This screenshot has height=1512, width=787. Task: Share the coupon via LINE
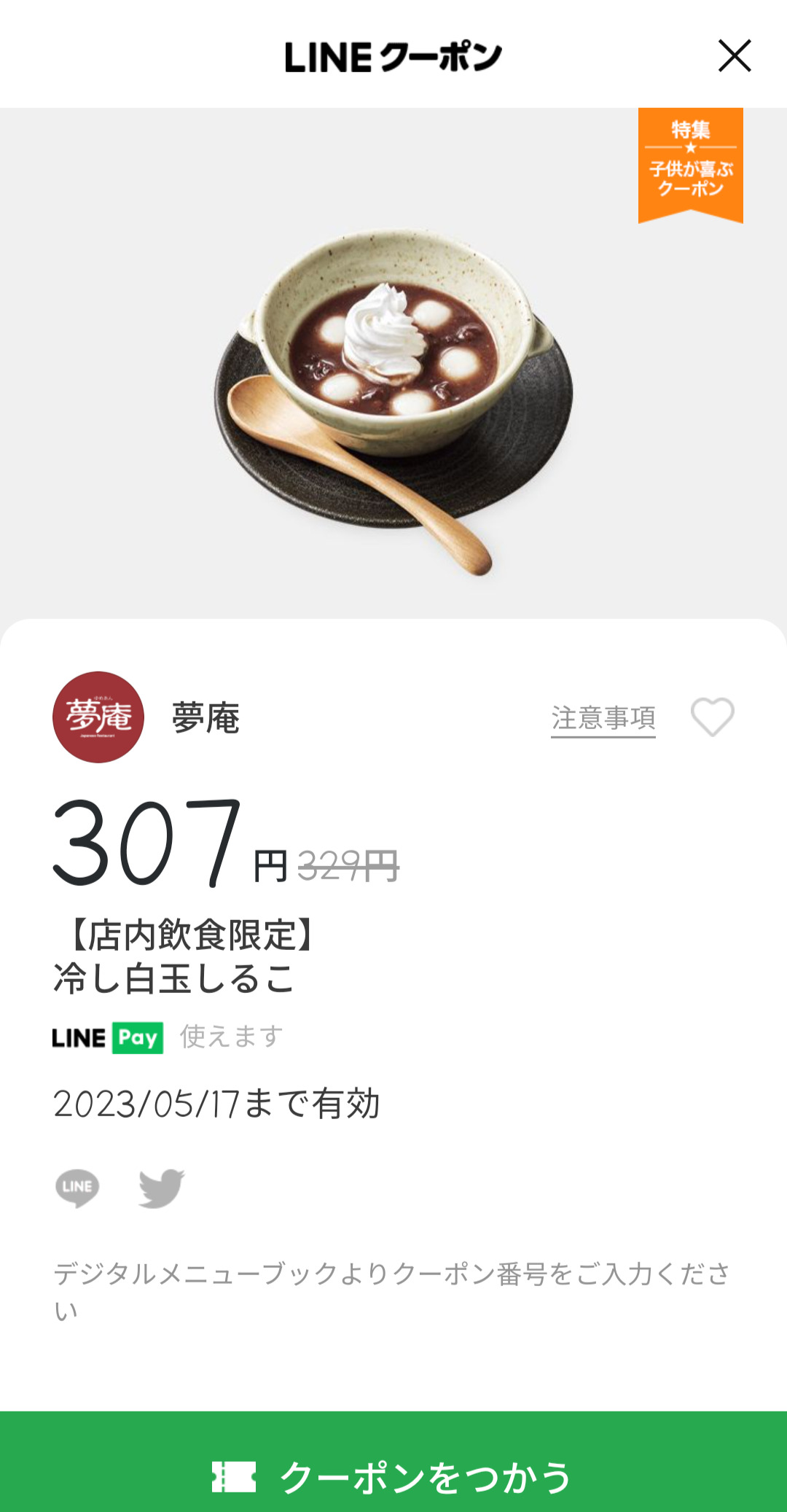coord(77,1188)
